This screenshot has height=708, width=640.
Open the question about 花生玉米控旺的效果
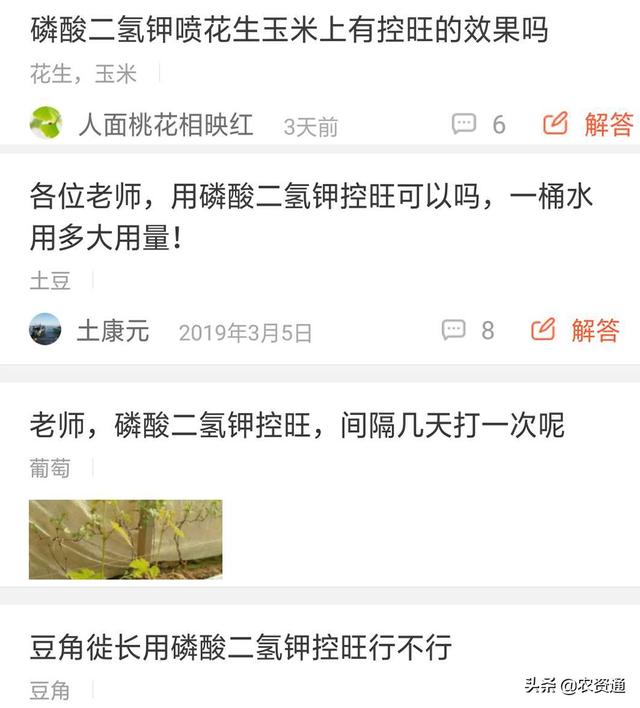(x=289, y=30)
